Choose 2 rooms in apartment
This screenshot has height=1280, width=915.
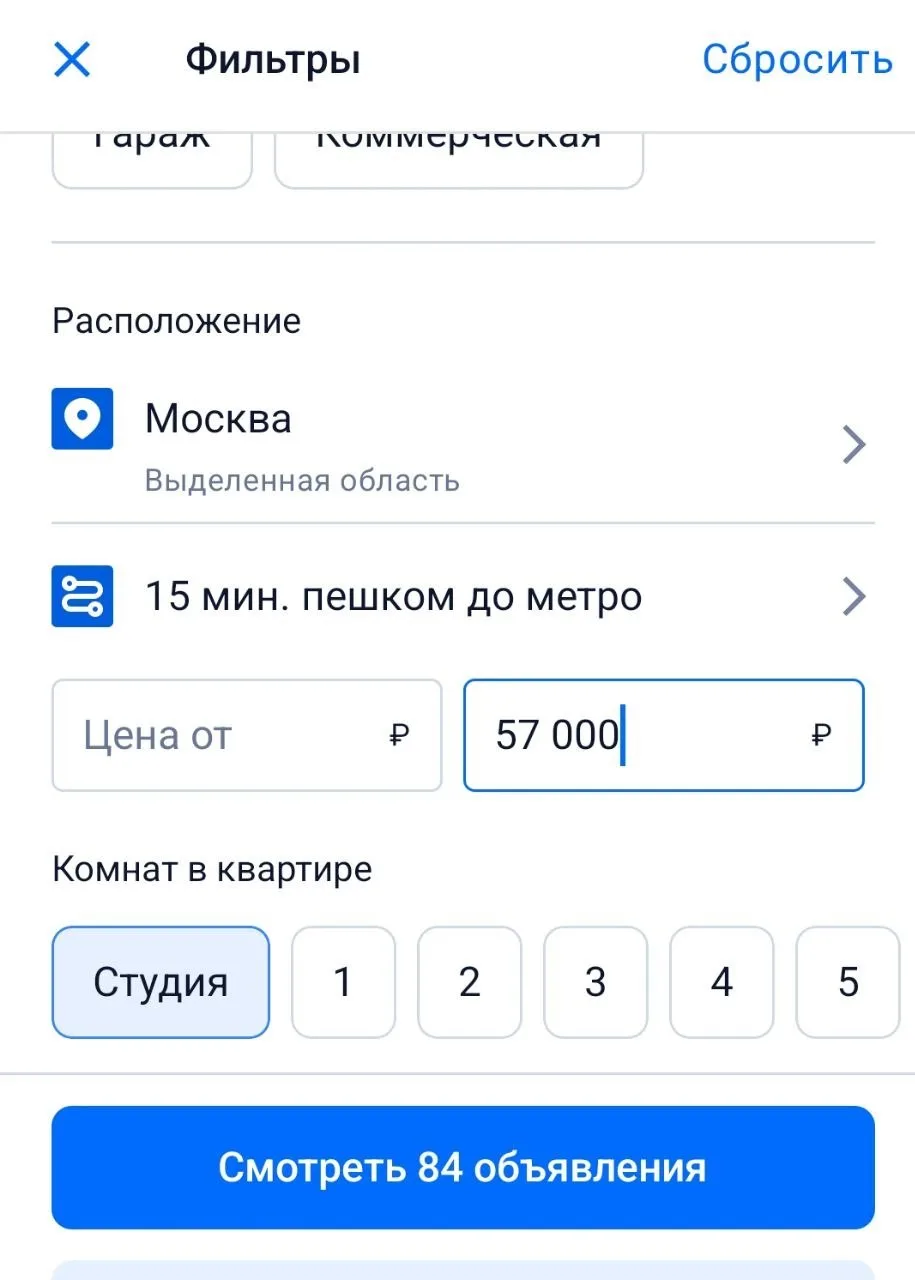(x=469, y=982)
